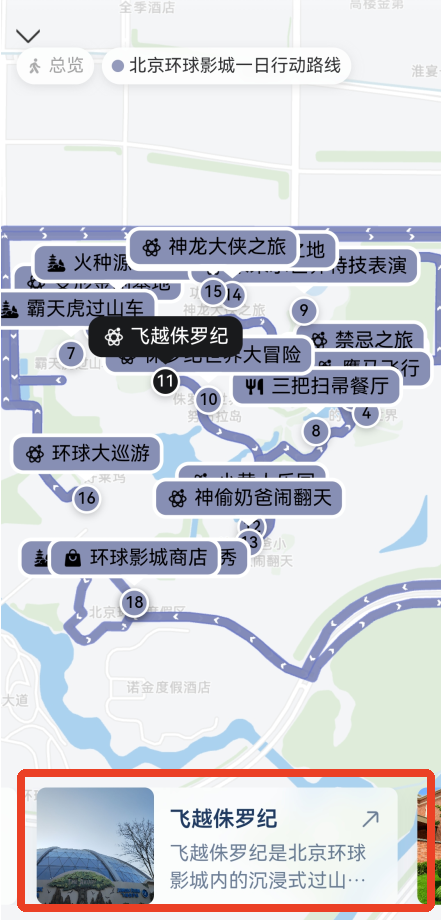Choose route stop number 8
The height and width of the screenshot is (920, 441).
point(316,431)
